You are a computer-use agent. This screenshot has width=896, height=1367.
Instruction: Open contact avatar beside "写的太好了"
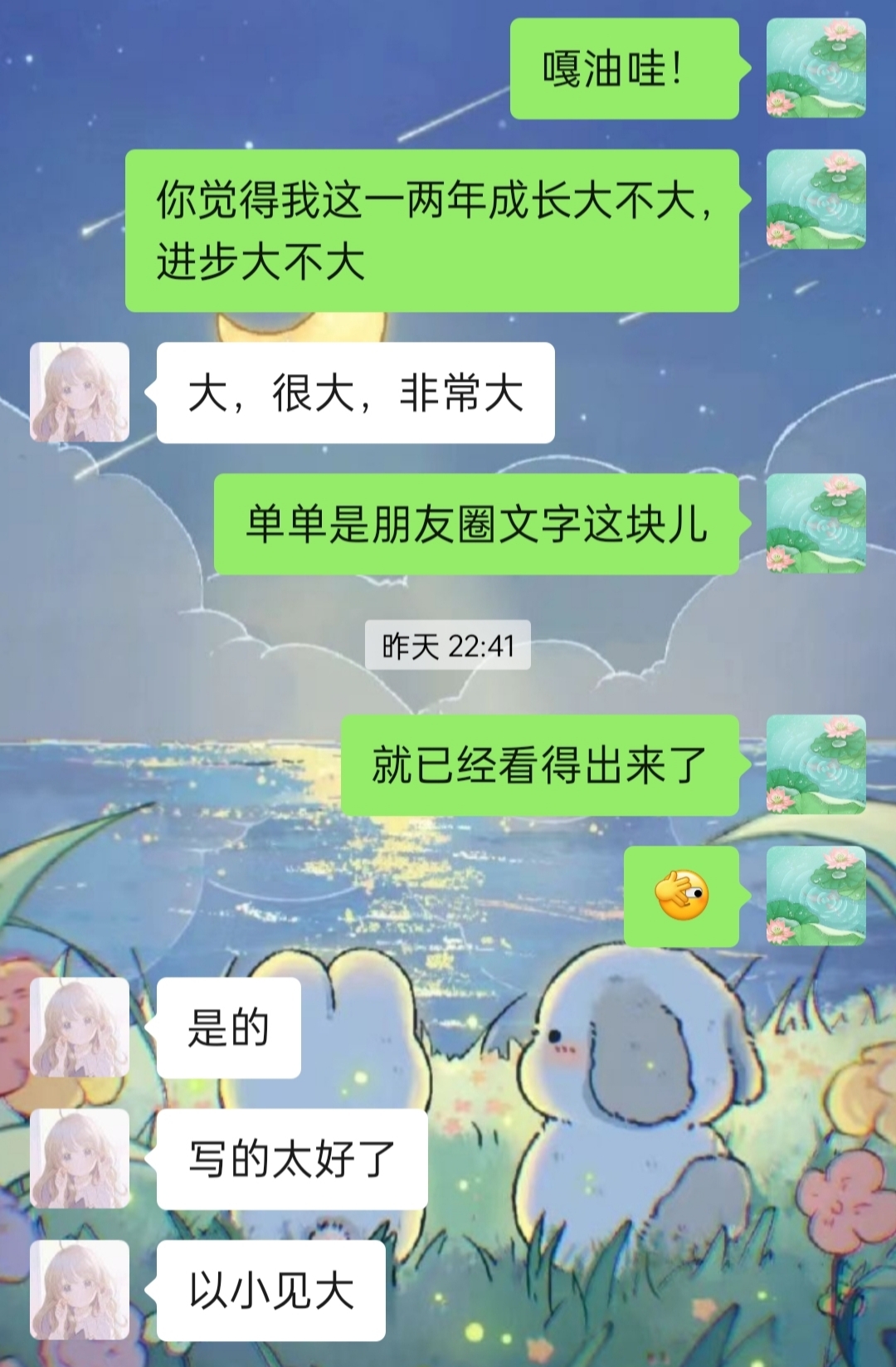[x=80, y=1159]
